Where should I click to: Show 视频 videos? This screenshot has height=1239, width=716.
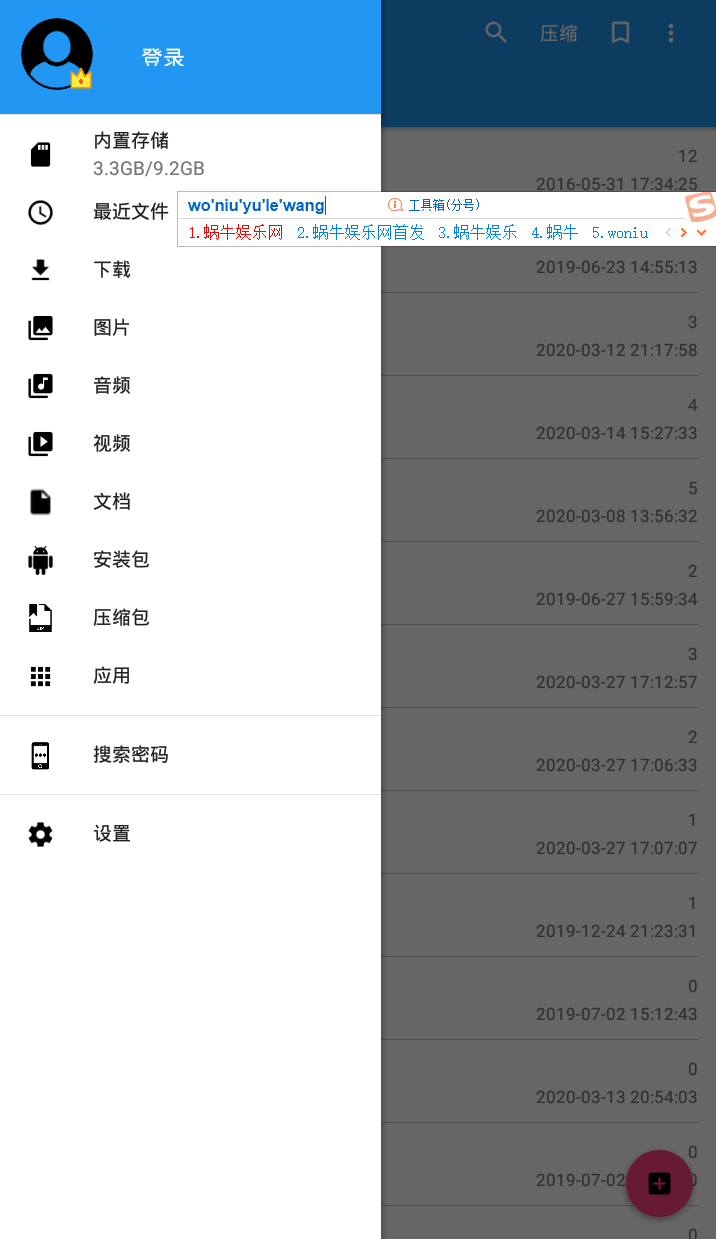pyautogui.click(x=112, y=444)
